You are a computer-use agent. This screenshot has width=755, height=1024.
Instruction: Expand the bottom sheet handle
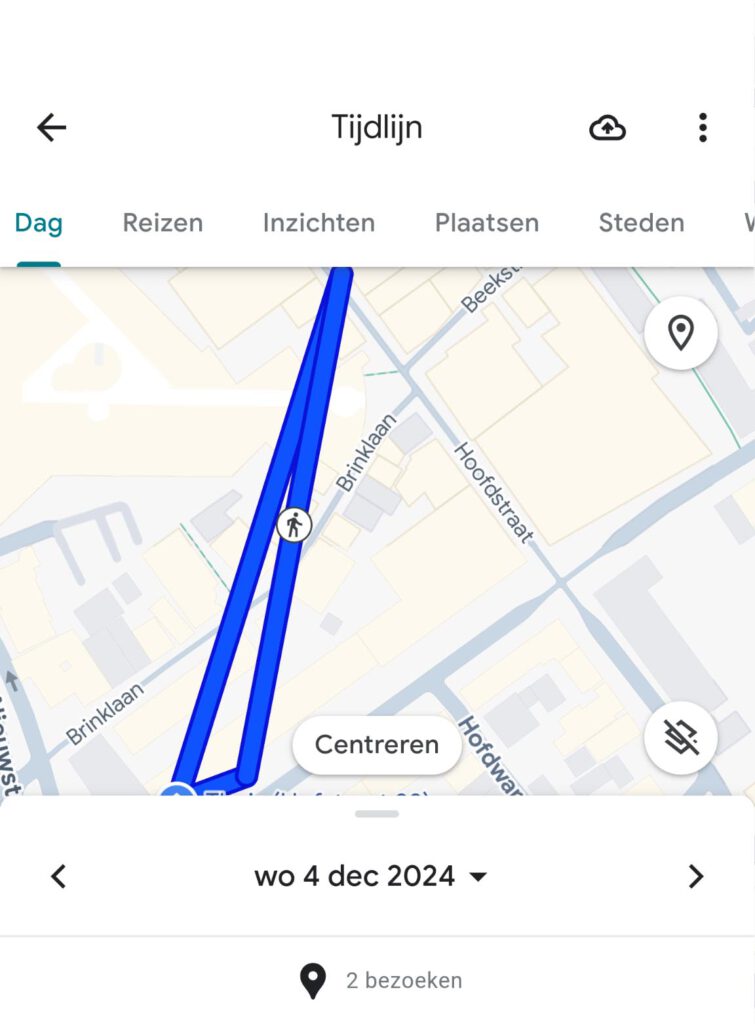(x=377, y=813)
